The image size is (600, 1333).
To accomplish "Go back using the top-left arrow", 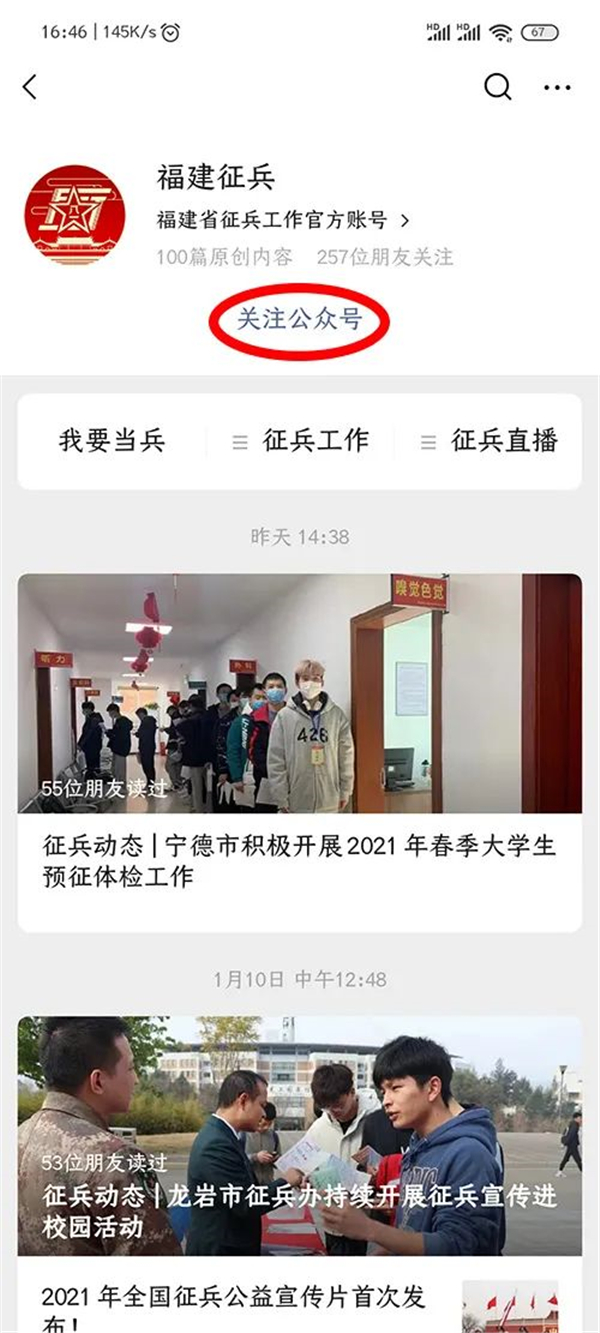I will coord(30,88).
